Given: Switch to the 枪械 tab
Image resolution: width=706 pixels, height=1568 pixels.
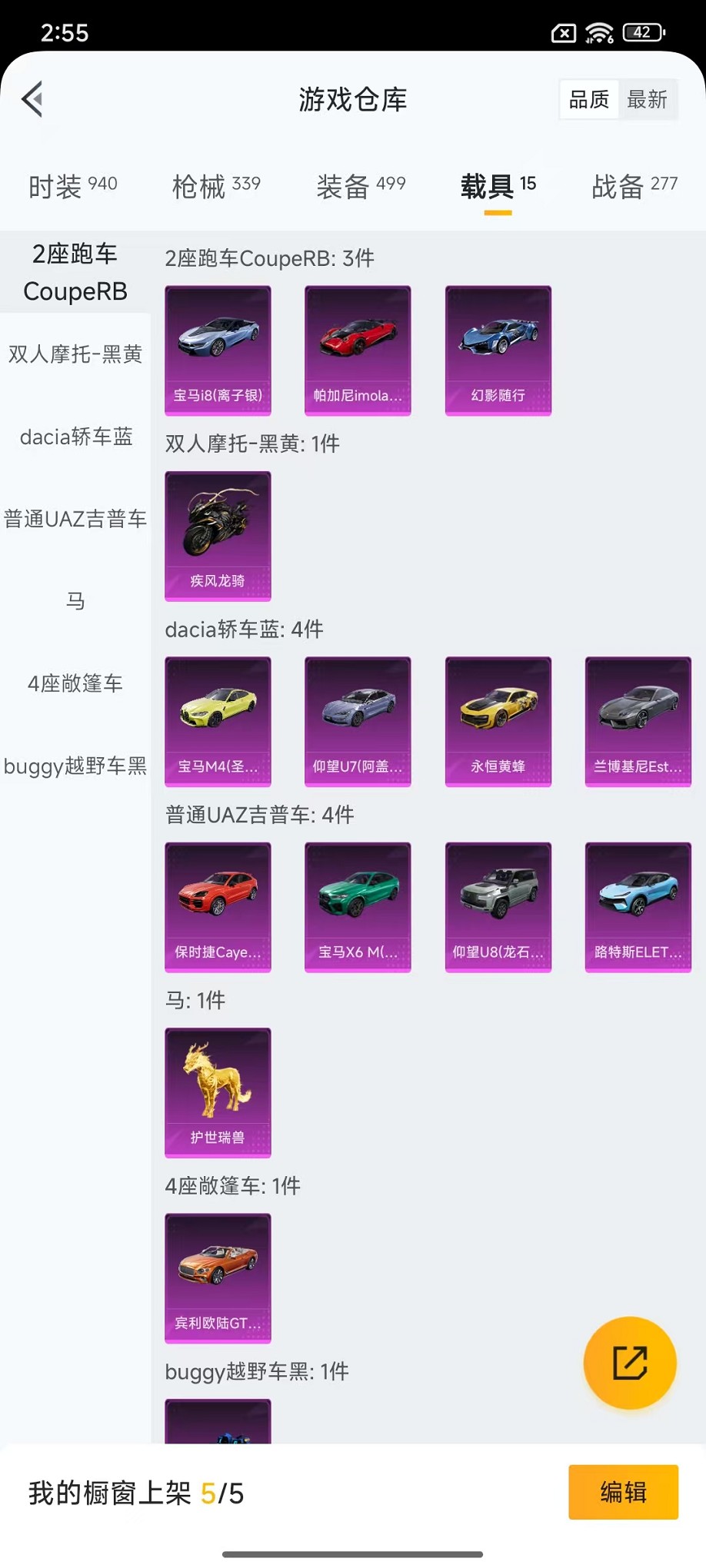Looking at the screenshot, I should 216,186.
